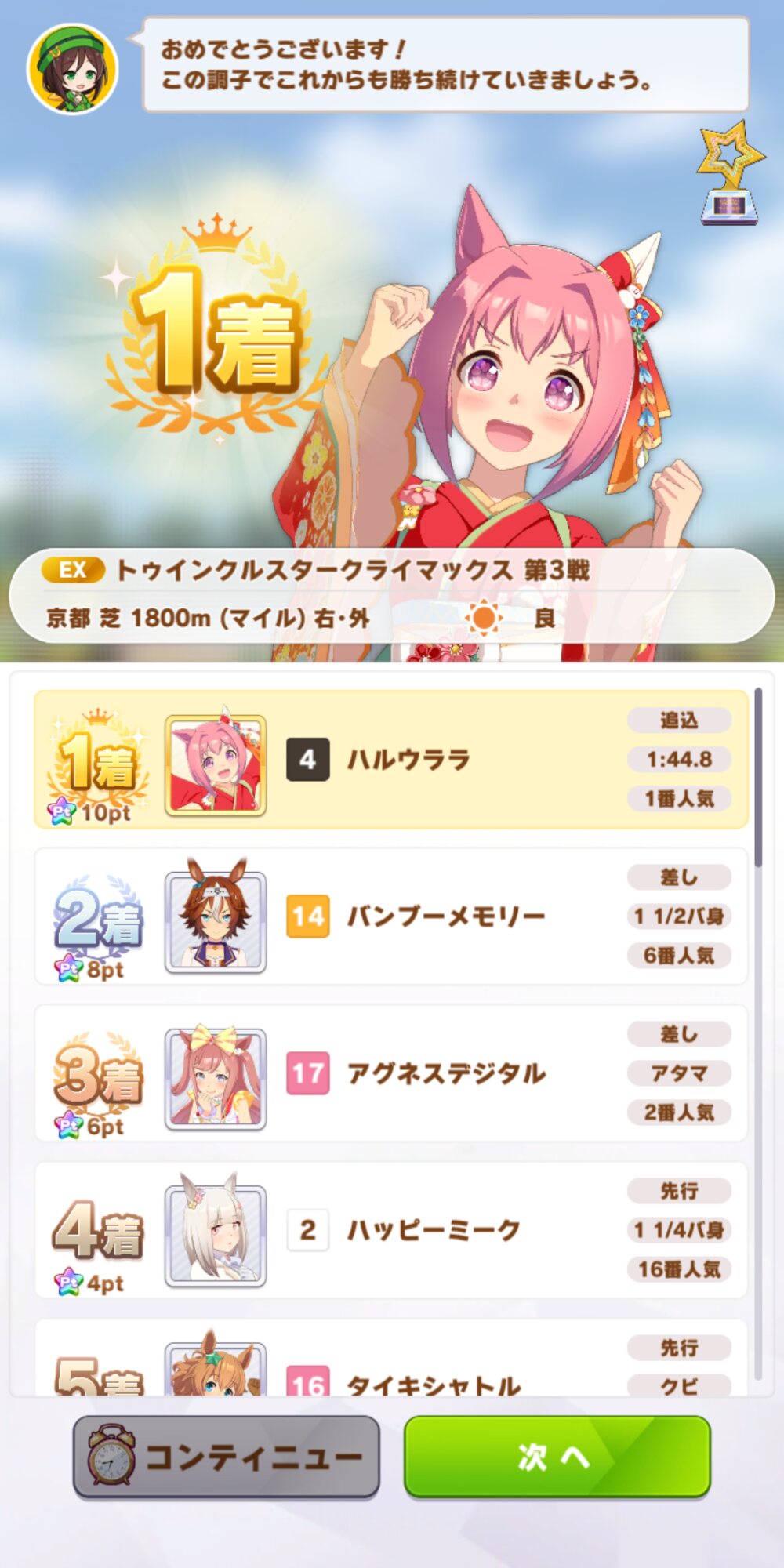Select the ハルウララ 1st place row
This screenshot has height=1568, width=784.
click(x=391, y=760)
